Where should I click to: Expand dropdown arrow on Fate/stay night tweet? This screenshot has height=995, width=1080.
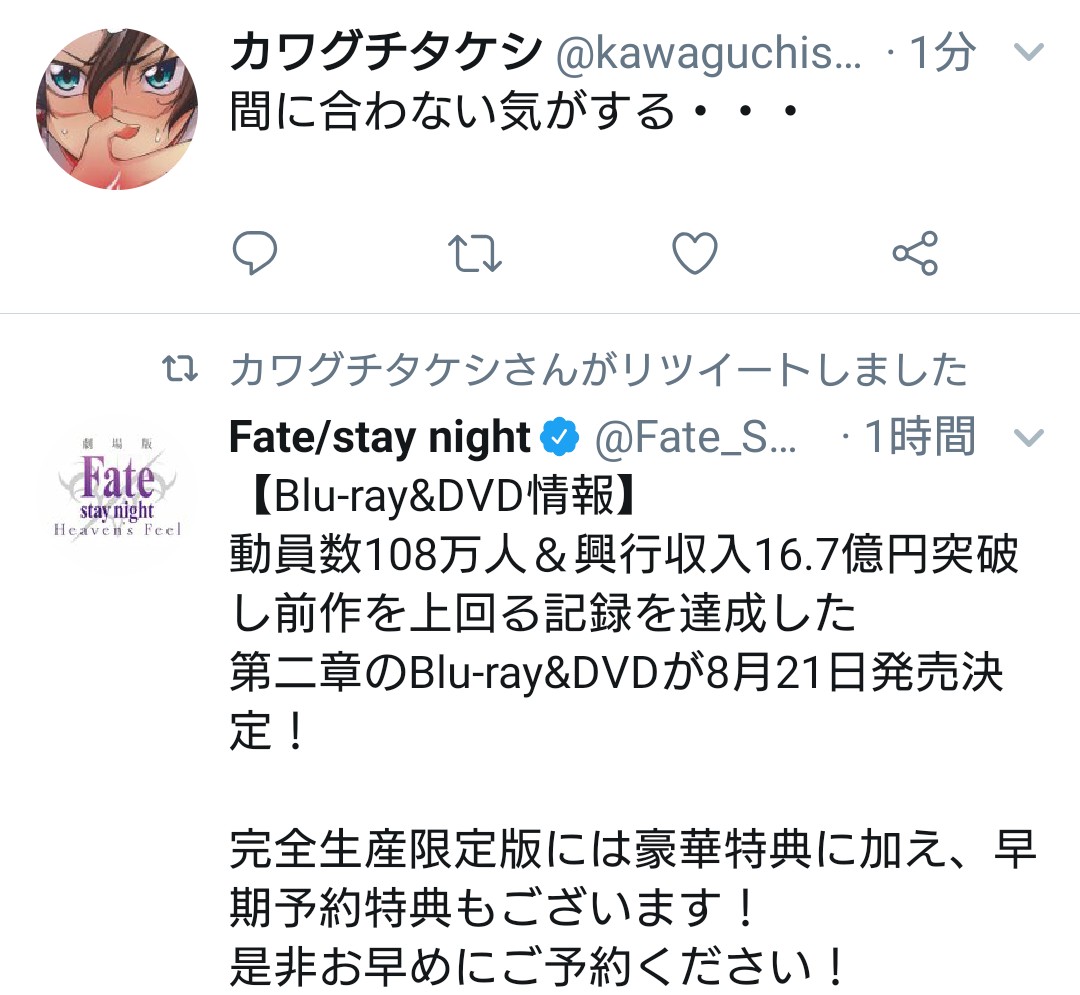click(x=1029, y=437)
